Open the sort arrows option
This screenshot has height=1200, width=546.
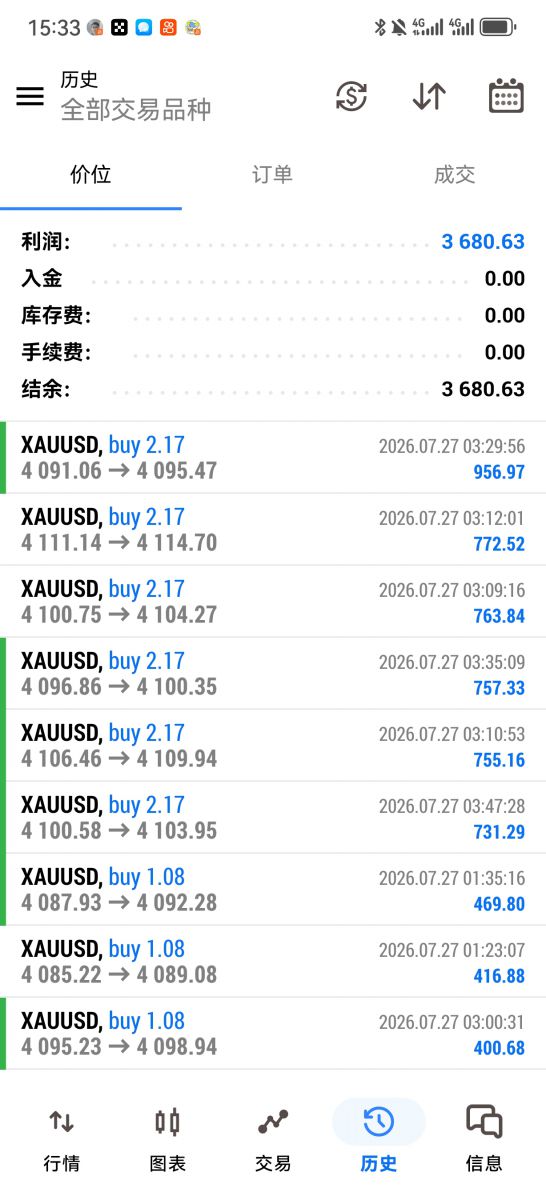click(x=429, y=96)
